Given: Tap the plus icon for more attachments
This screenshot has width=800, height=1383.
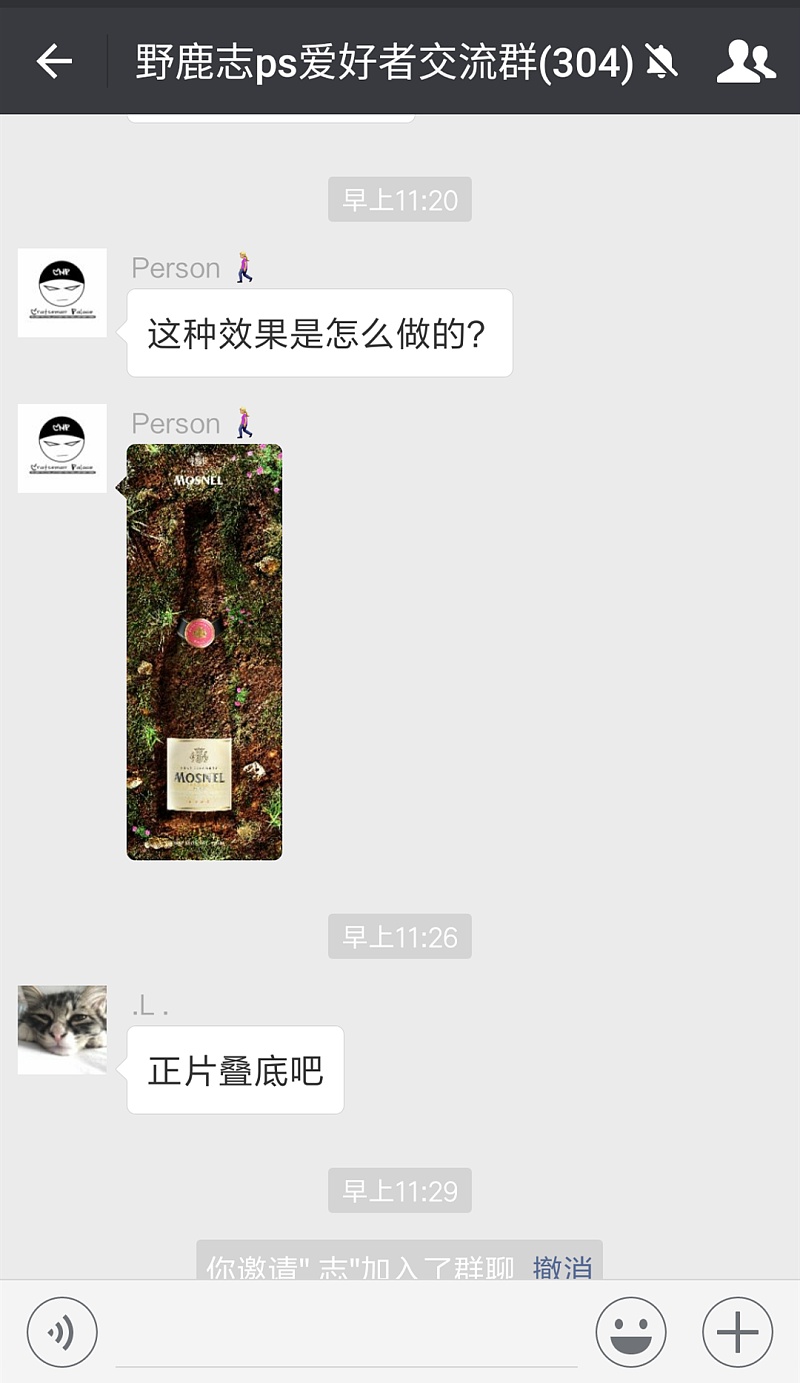Looking at the screenshot, I should click(x=736, y=1333).
